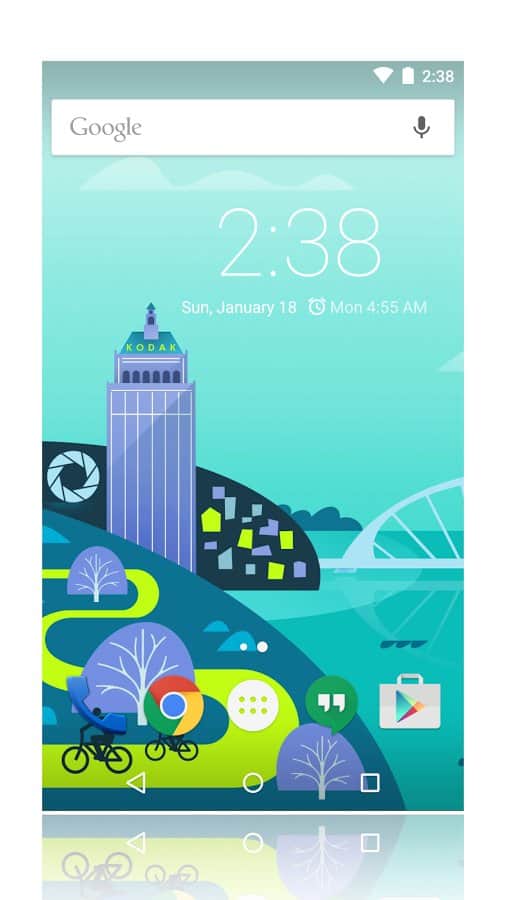Launch the Chrome browser
Image resolution: width=506 pixels, height=900 pixels.
pyautogui.click(x=173, y=705)
